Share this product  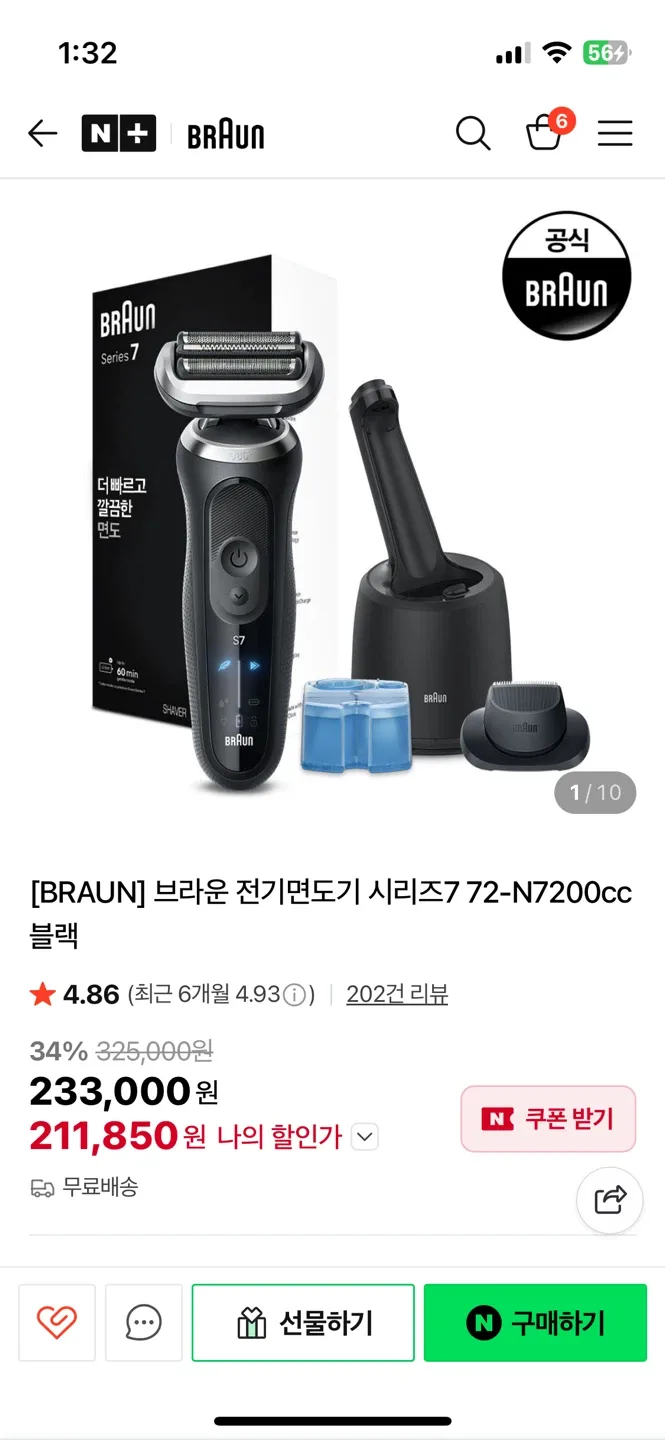click(x=610, y=1199)
